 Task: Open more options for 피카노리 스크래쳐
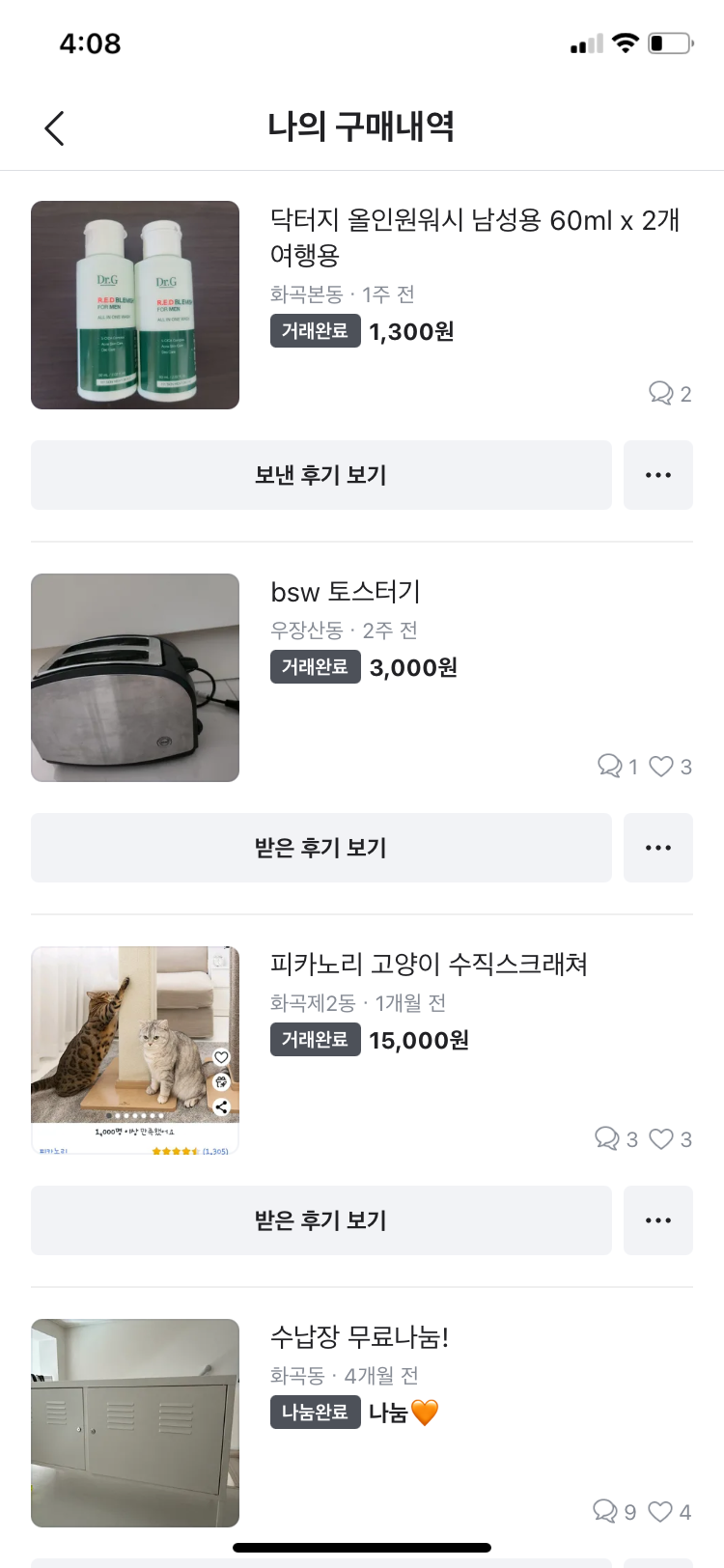point(657,1220)
